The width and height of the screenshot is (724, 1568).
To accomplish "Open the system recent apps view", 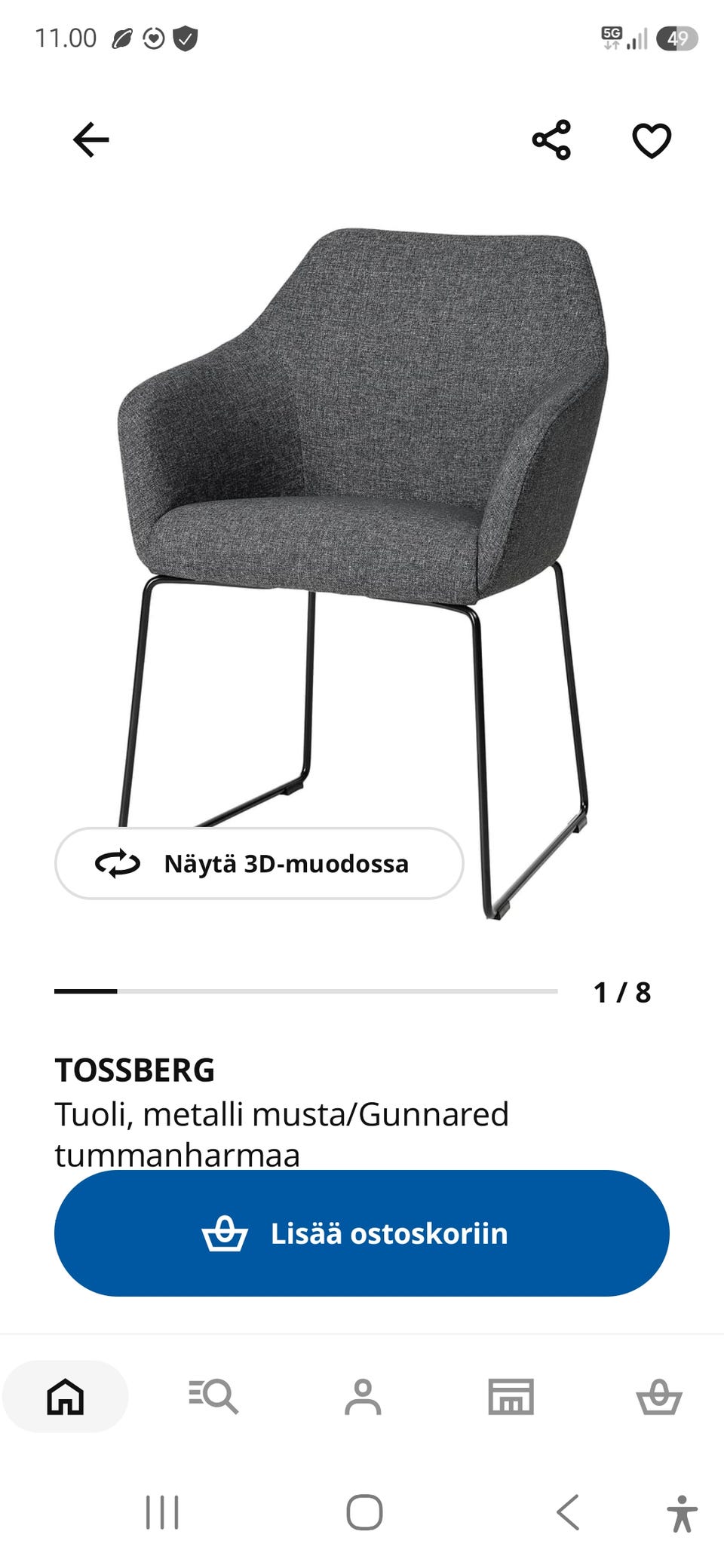I will [162, 1512].
